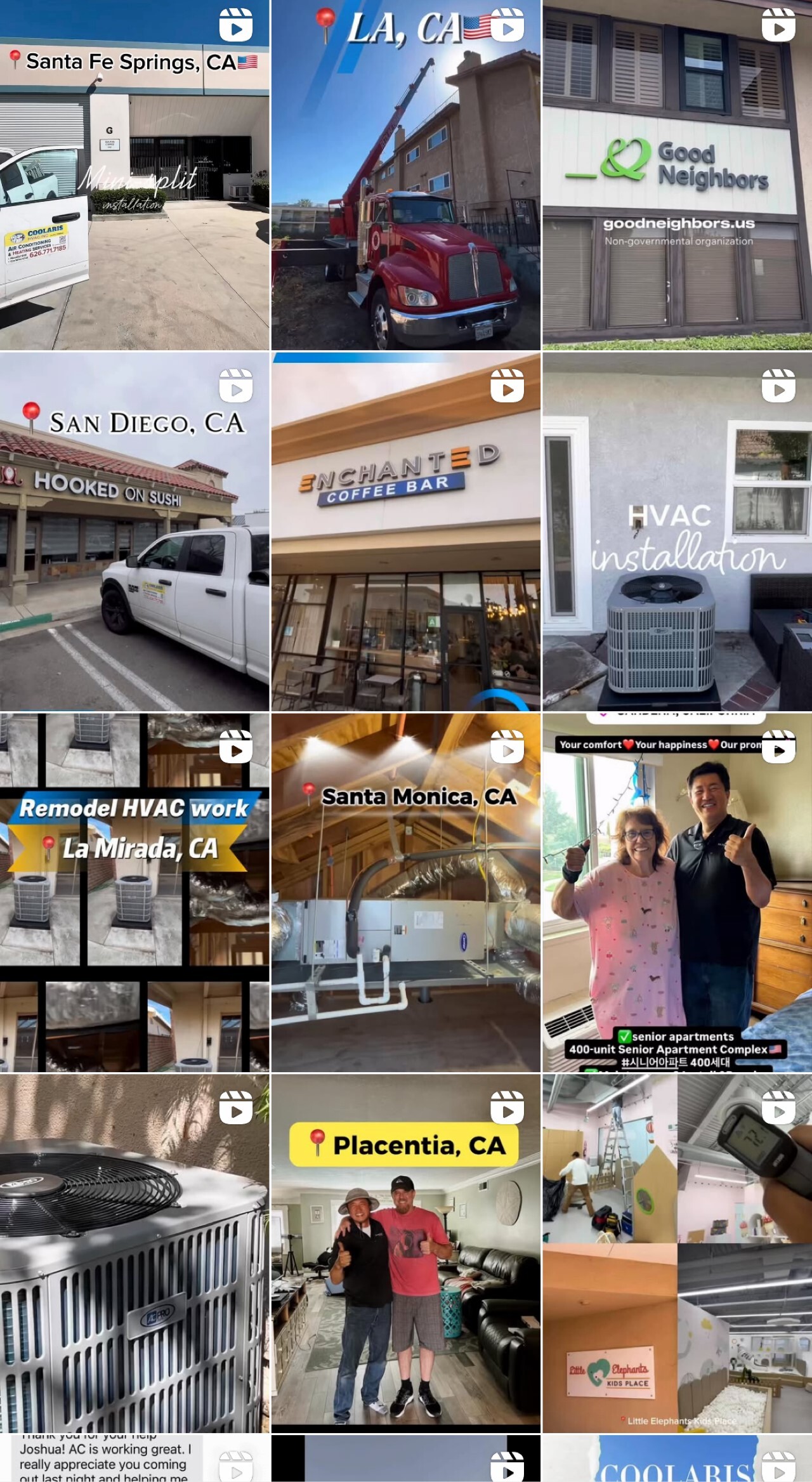View the 400-unit Senior Apartment Complex reel

tap(677, 892)
